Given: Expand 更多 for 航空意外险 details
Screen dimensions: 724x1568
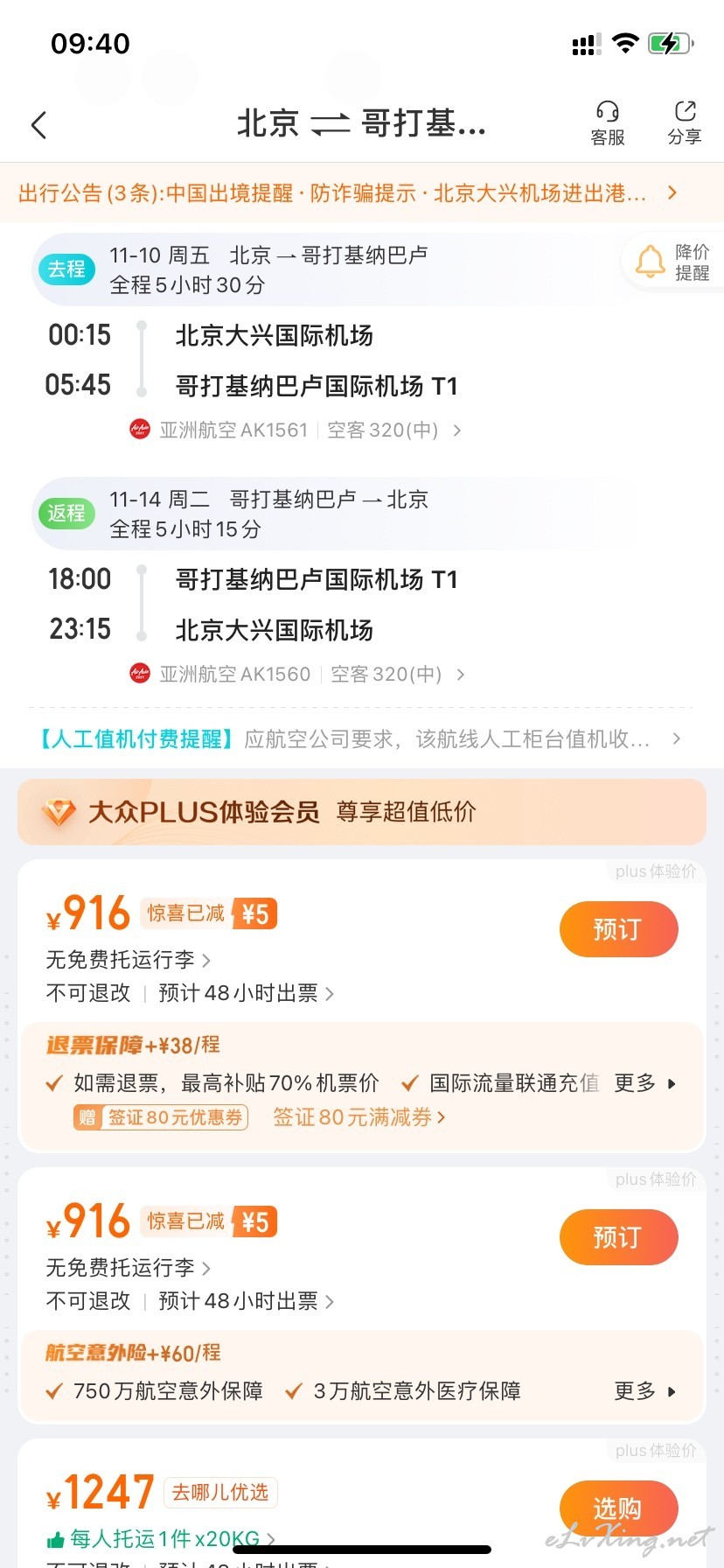Looking at the screenshot, I should click(644, 1391).
